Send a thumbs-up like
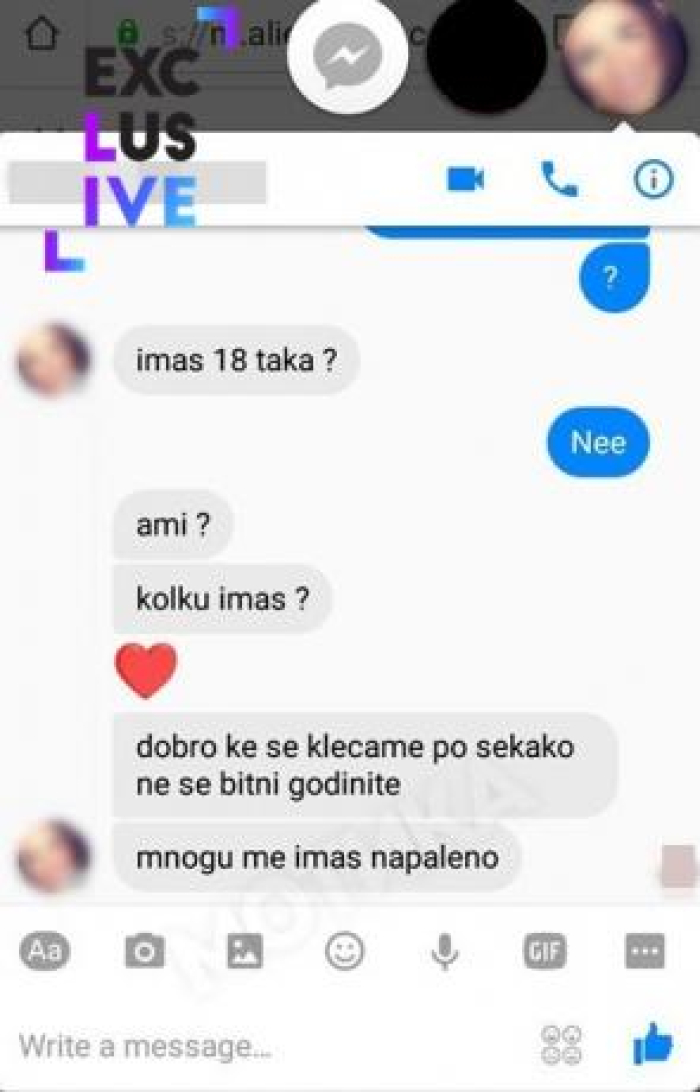The width and height of the screenshot is (700, 1092). click(652, 1044)
